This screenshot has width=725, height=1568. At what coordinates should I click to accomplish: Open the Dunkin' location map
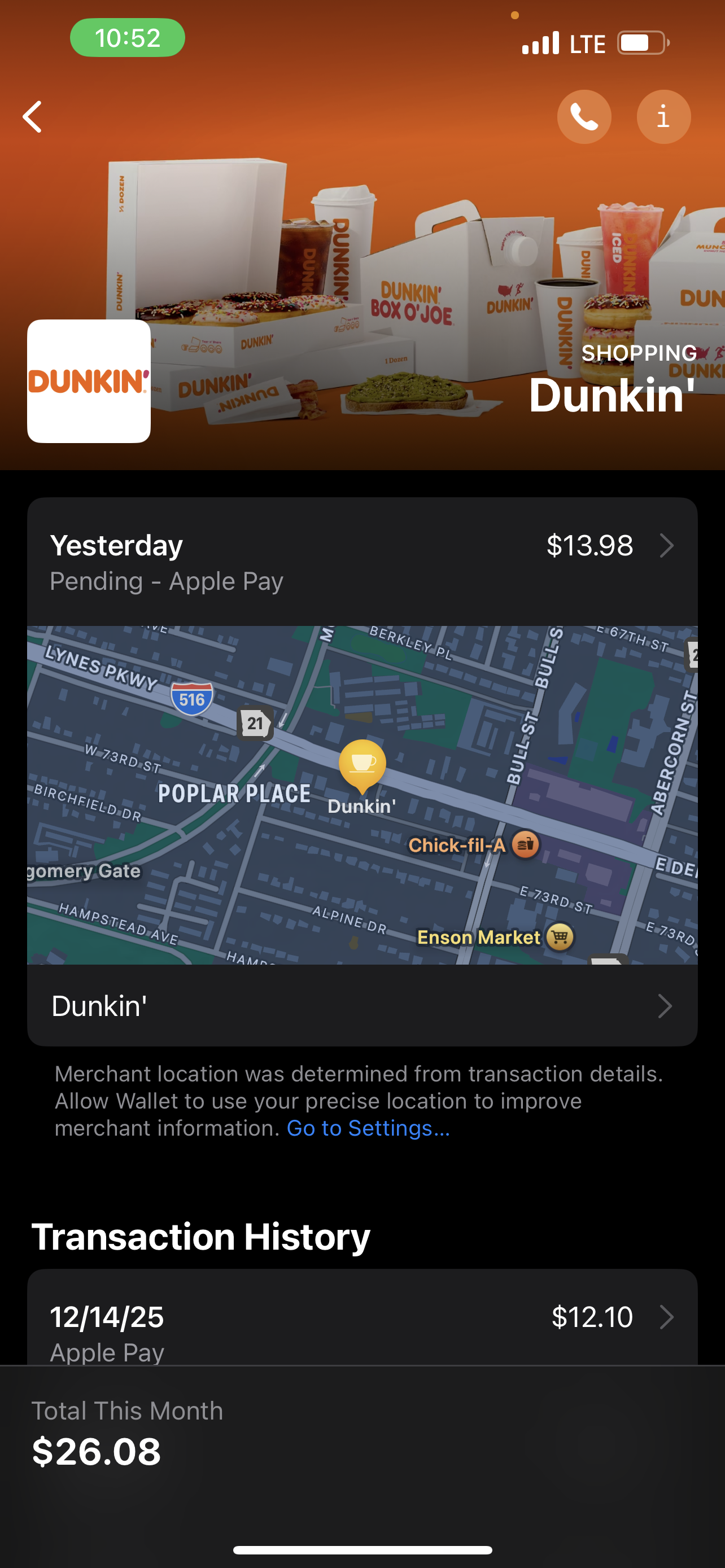(x=361, y=794)
